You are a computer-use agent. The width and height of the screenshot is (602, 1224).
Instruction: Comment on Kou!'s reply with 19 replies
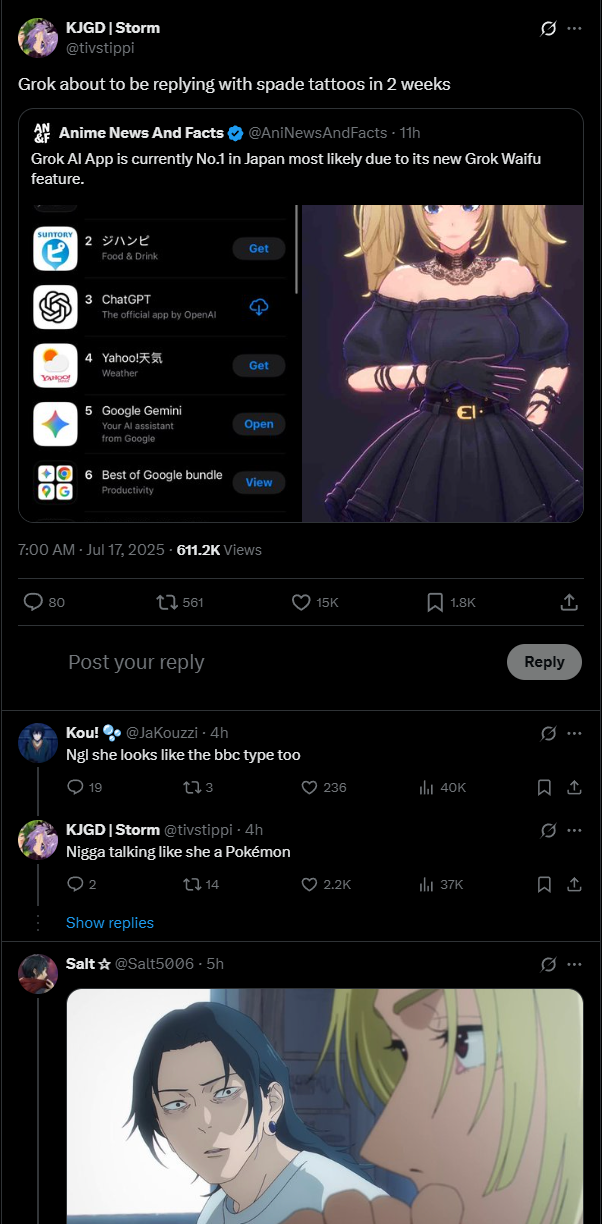coord(85,787)
